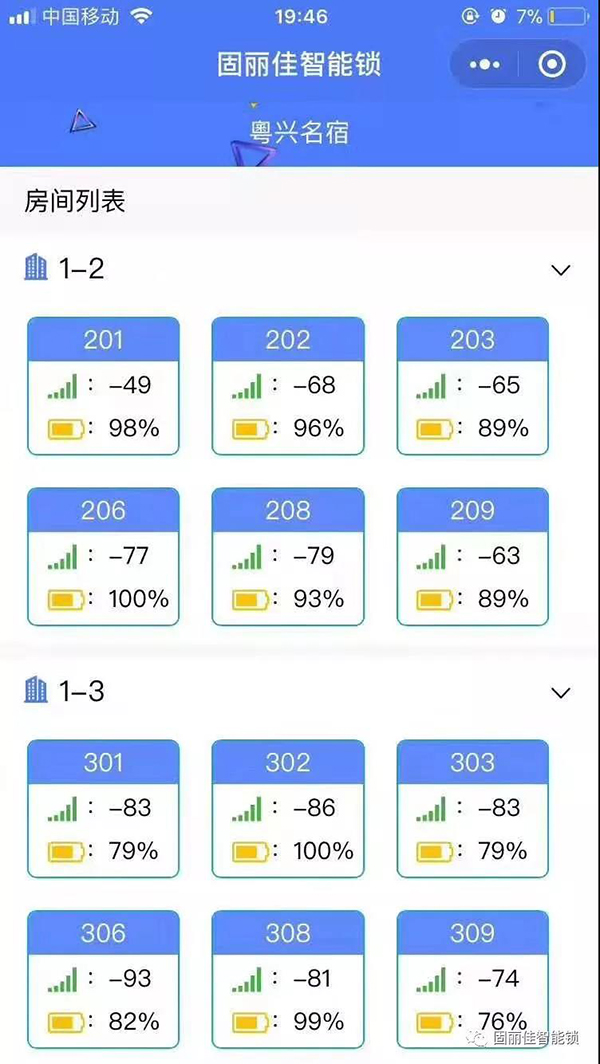This screenshot has height=1064, width=600.
Task: View room 208 card
Action: (288, 556)
